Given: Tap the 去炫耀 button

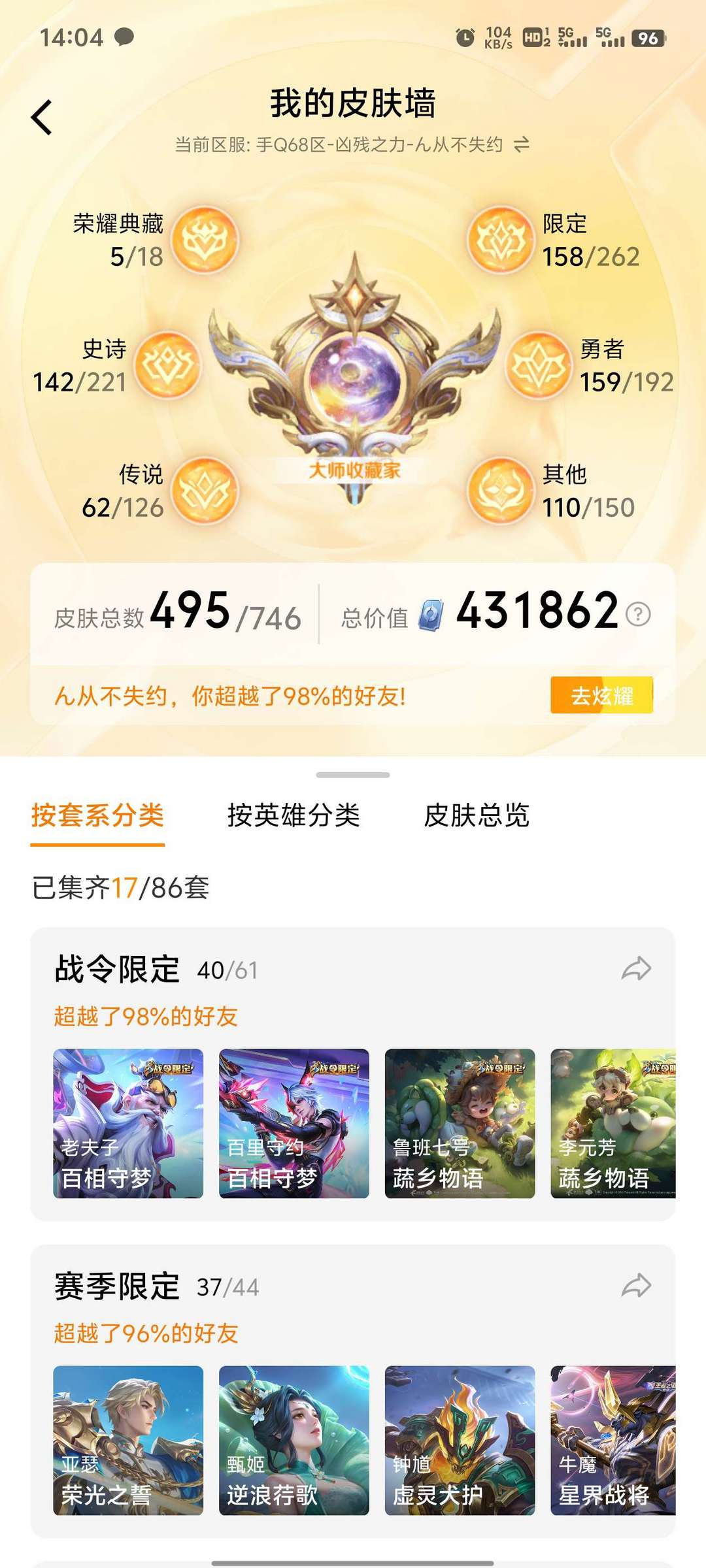Looking at the screenshot, I should pos(601,695).
